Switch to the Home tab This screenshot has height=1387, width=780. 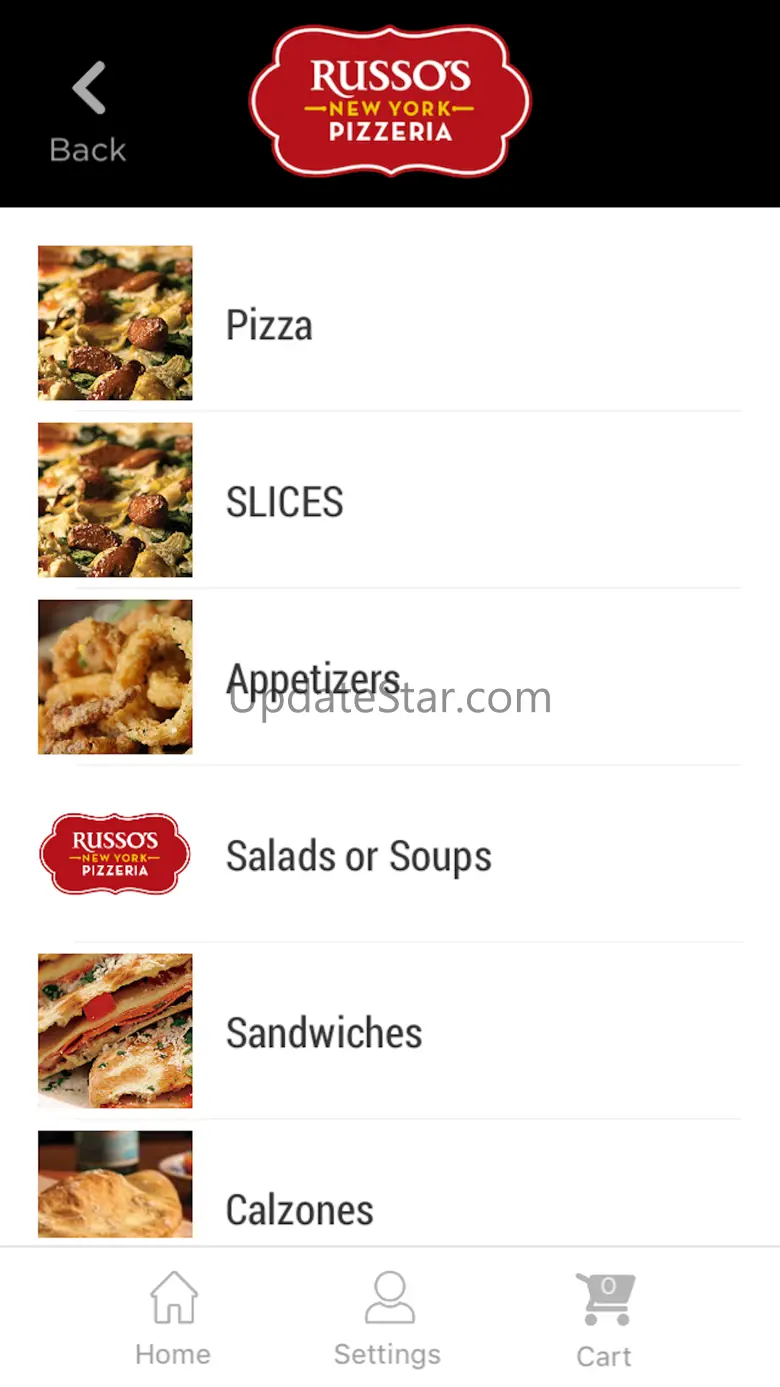[x=173, y=1318]
